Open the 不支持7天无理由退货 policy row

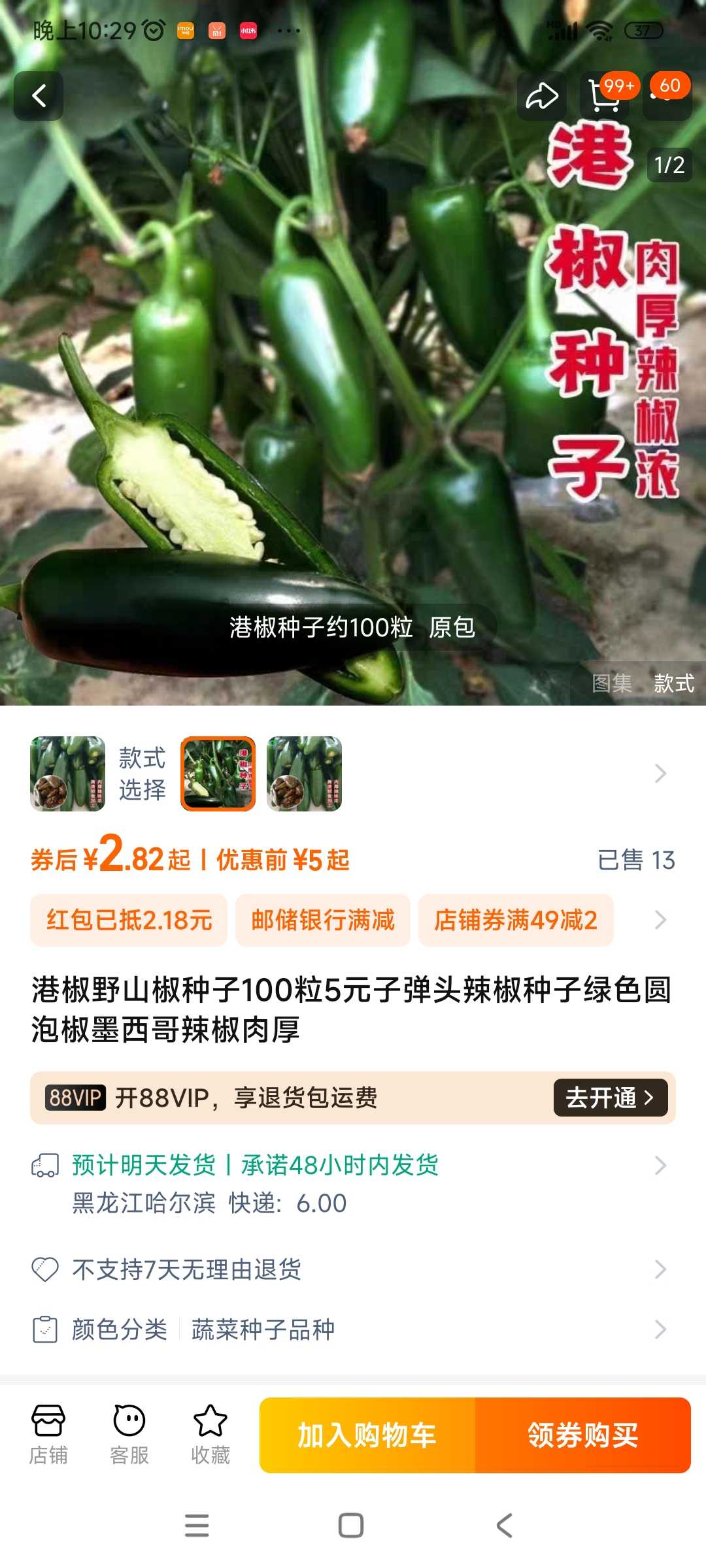tap(353, 1269)
